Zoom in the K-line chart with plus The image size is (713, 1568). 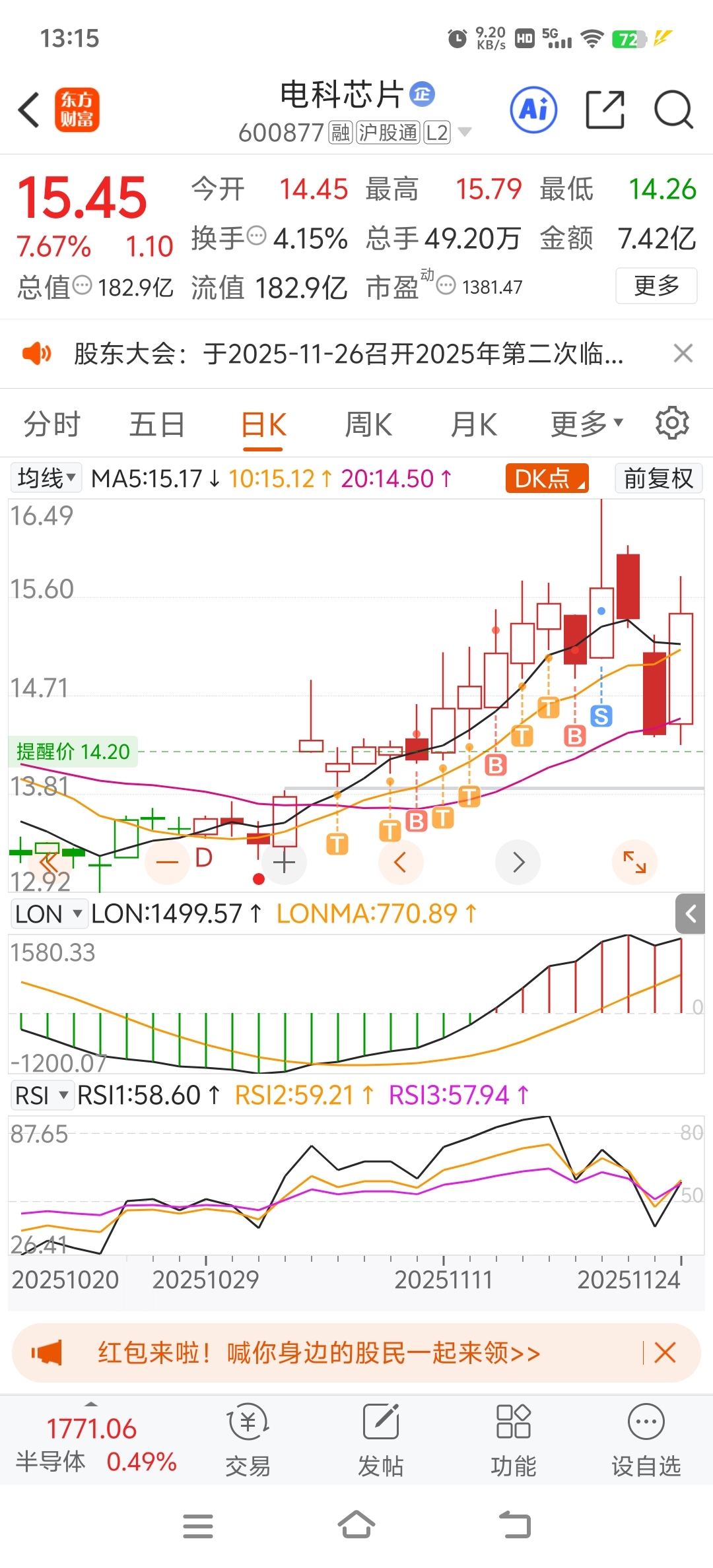(x=285, y=862)
